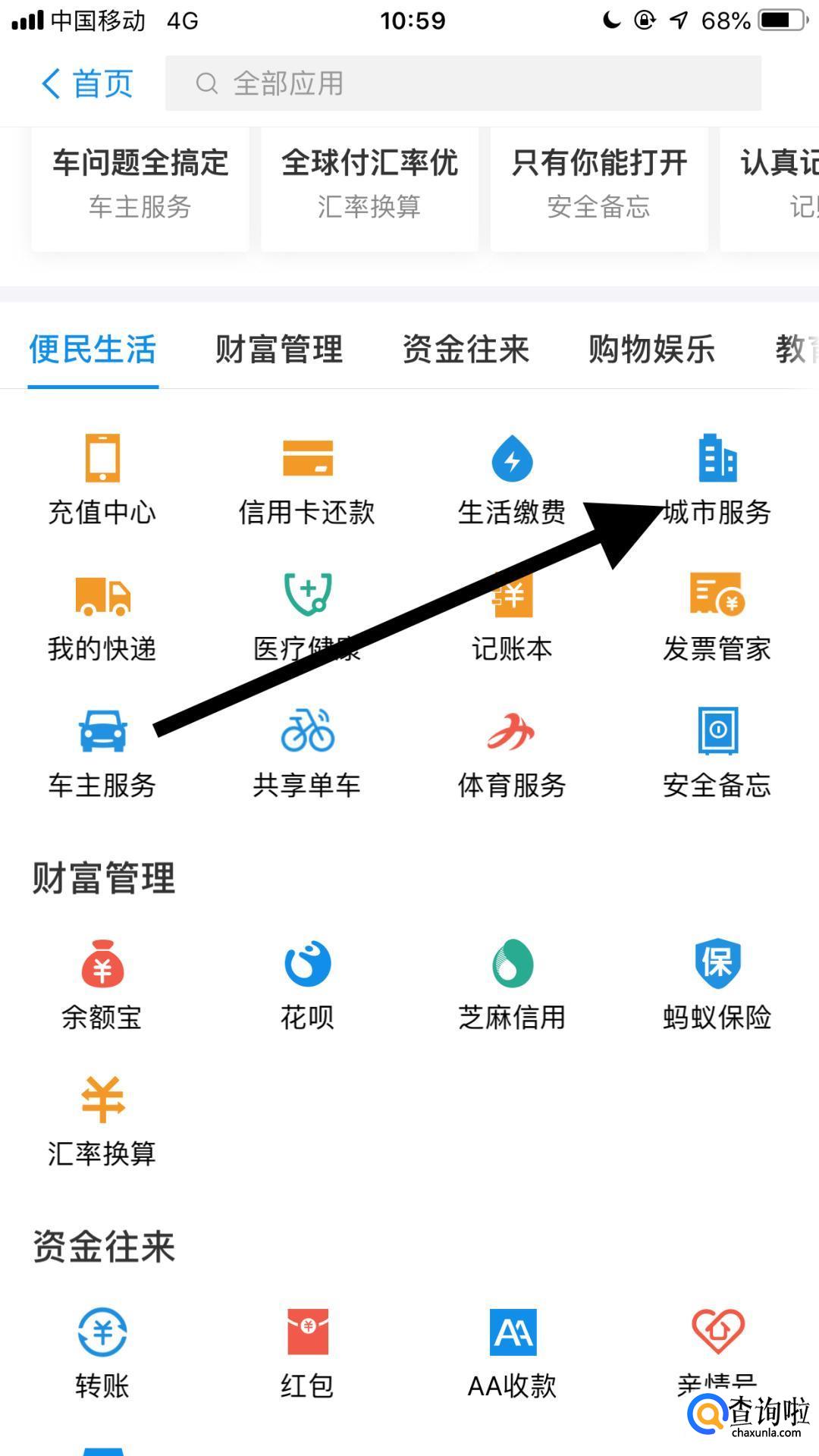Go back to 首页
The height and width of the screenshot is (1456, 819).
(x=87, y=83)
